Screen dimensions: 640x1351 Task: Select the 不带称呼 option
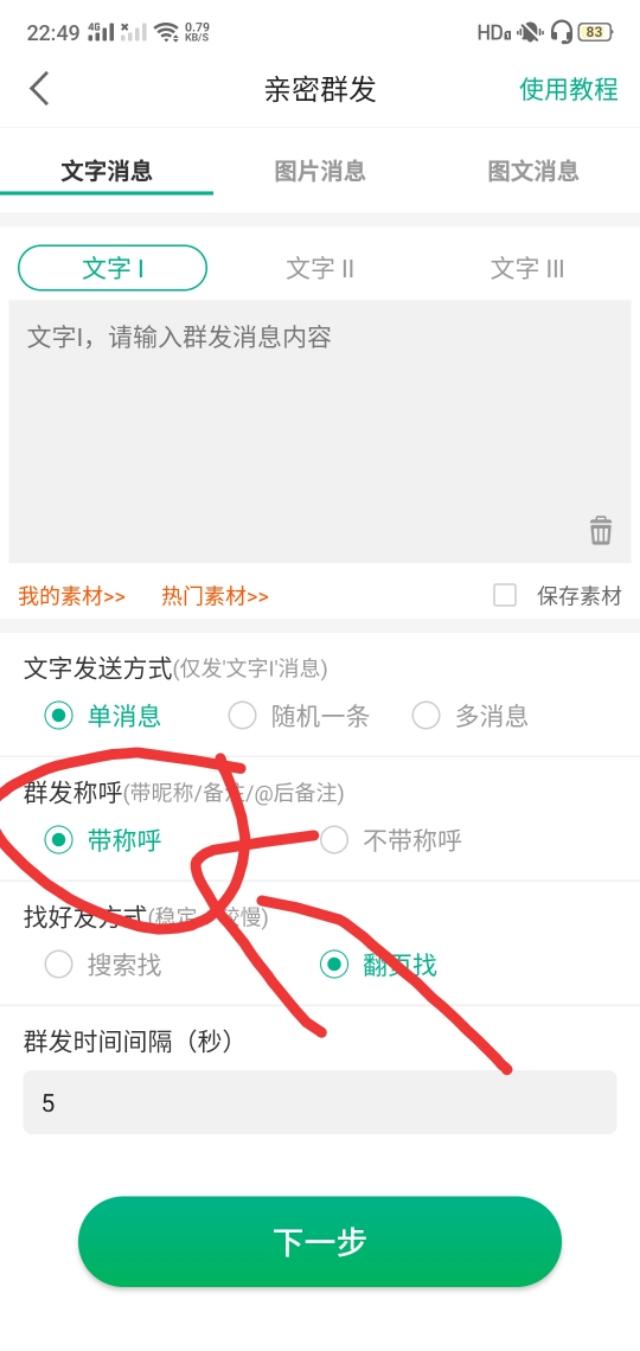coord(334,840)
